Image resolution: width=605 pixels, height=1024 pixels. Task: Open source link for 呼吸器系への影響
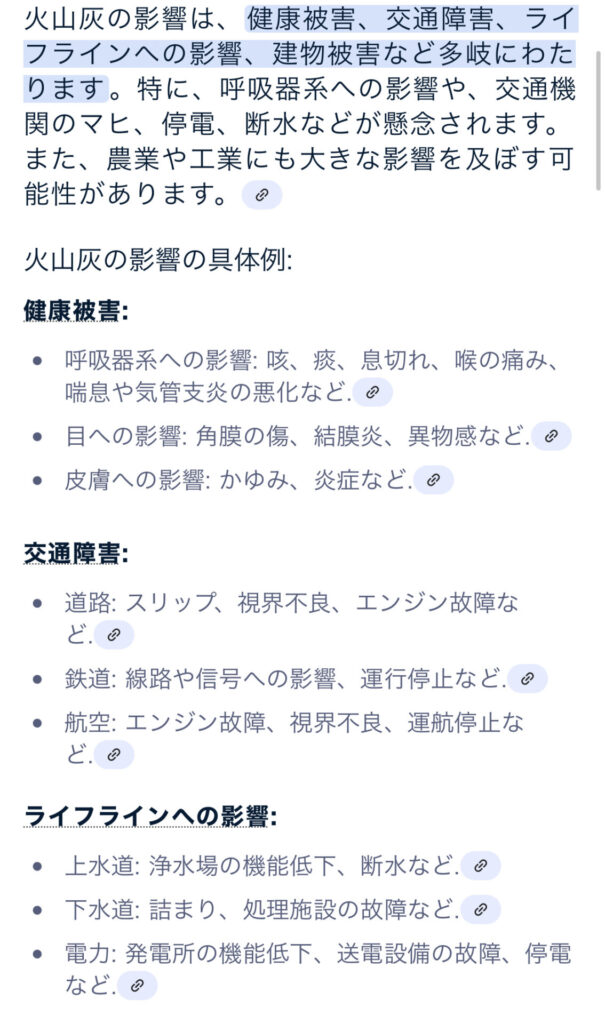pyautogui.click(x=372, y=392)
